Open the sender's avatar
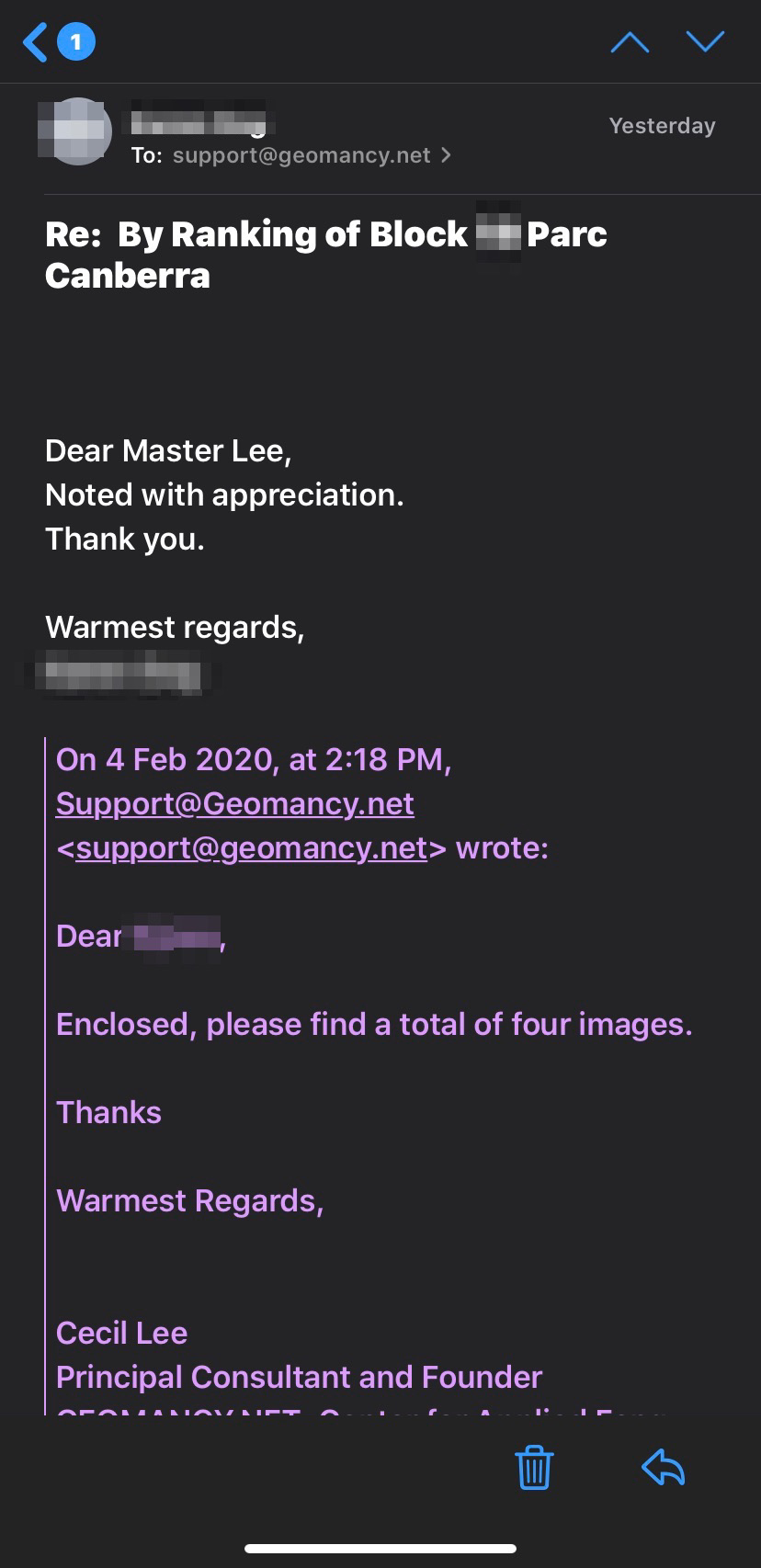Viewport: 761px width, 1568px height. click(x=75, y=131)
